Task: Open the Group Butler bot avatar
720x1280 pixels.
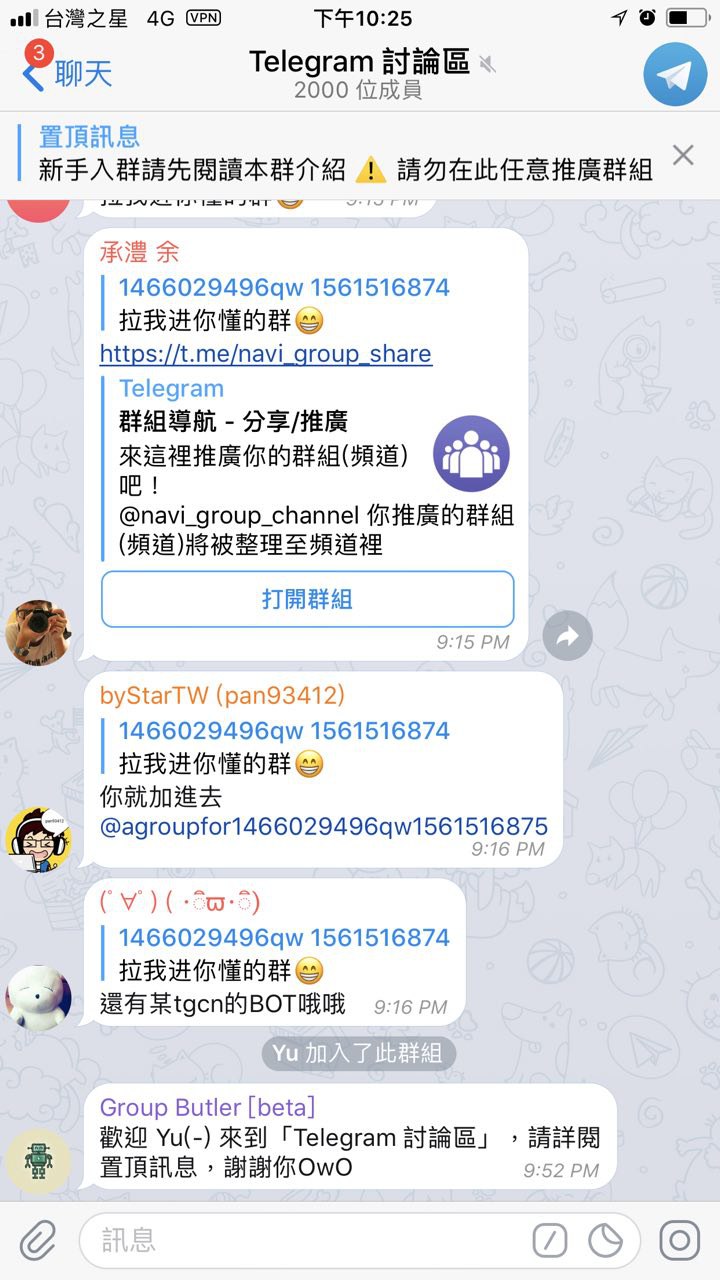Action: (38, 1158)
